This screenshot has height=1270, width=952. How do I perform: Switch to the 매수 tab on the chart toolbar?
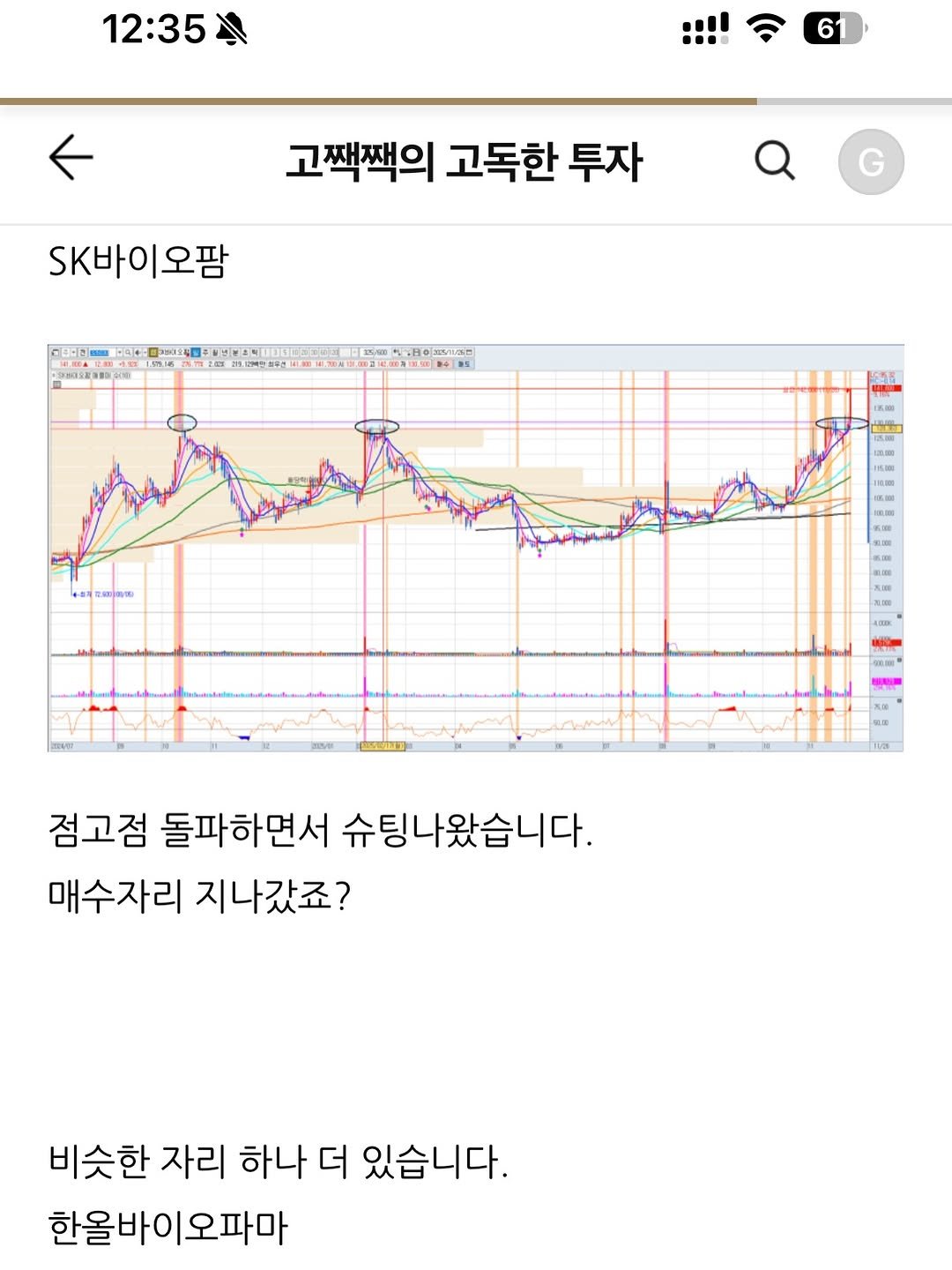443,362
